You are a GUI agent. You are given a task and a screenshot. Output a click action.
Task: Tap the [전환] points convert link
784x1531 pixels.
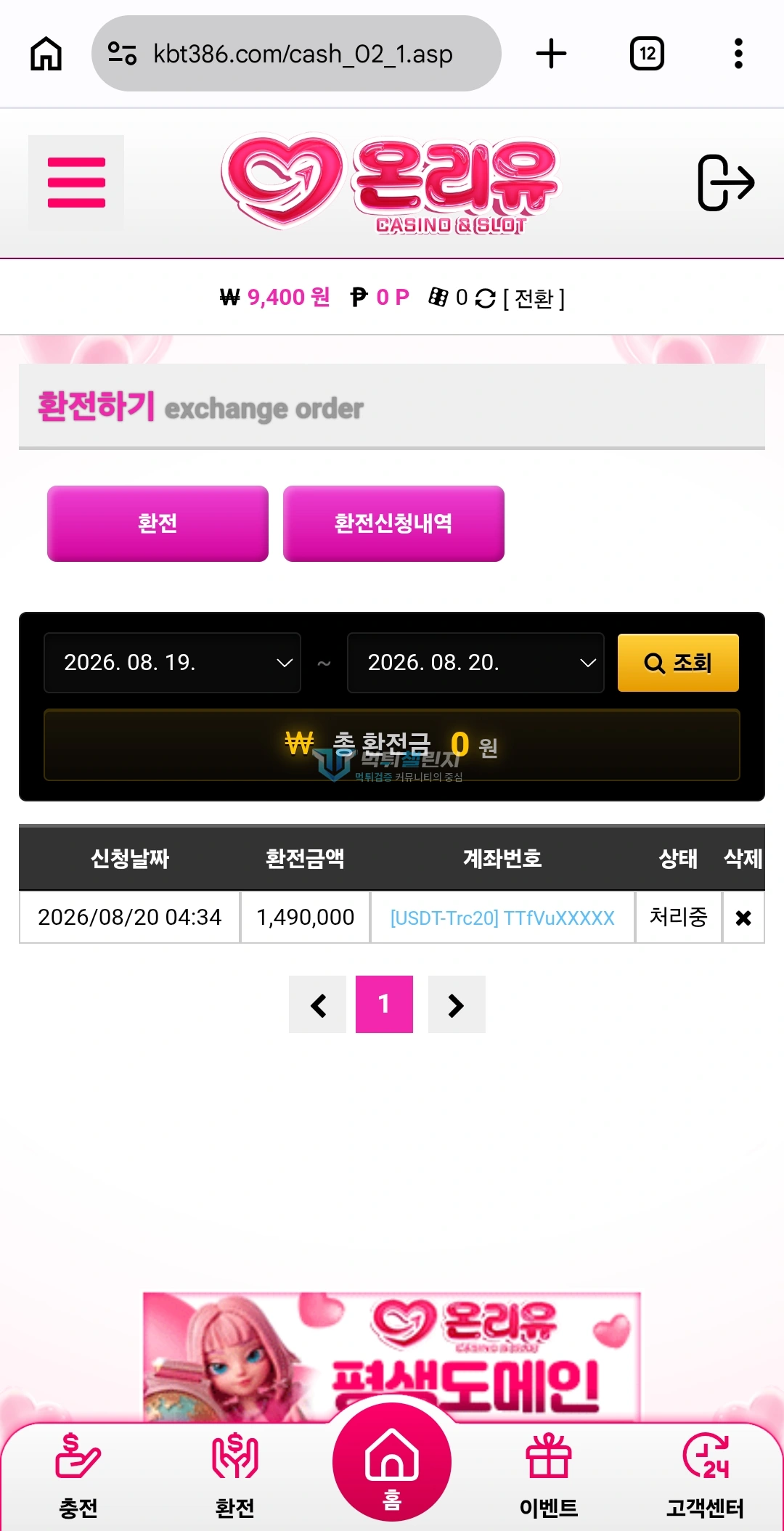coord(534,298)
